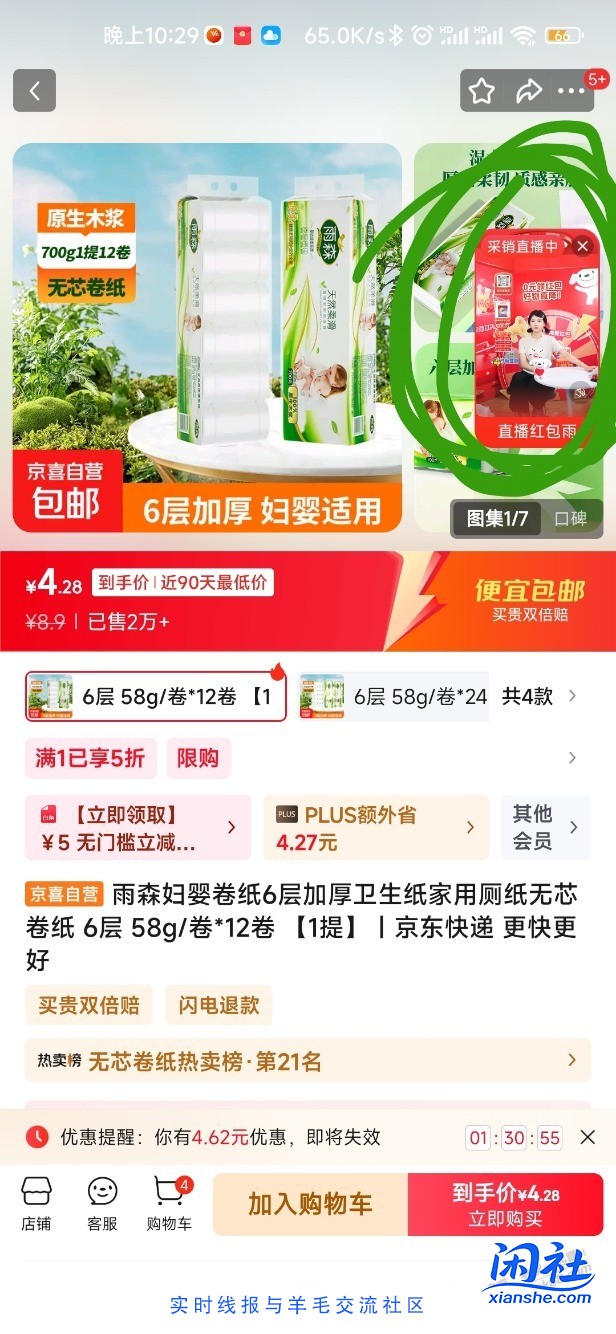Screen dimensions: 616x1334
Task: Choose the 6层 58g/卷*24 variant
Action: (x=393, y=696)
